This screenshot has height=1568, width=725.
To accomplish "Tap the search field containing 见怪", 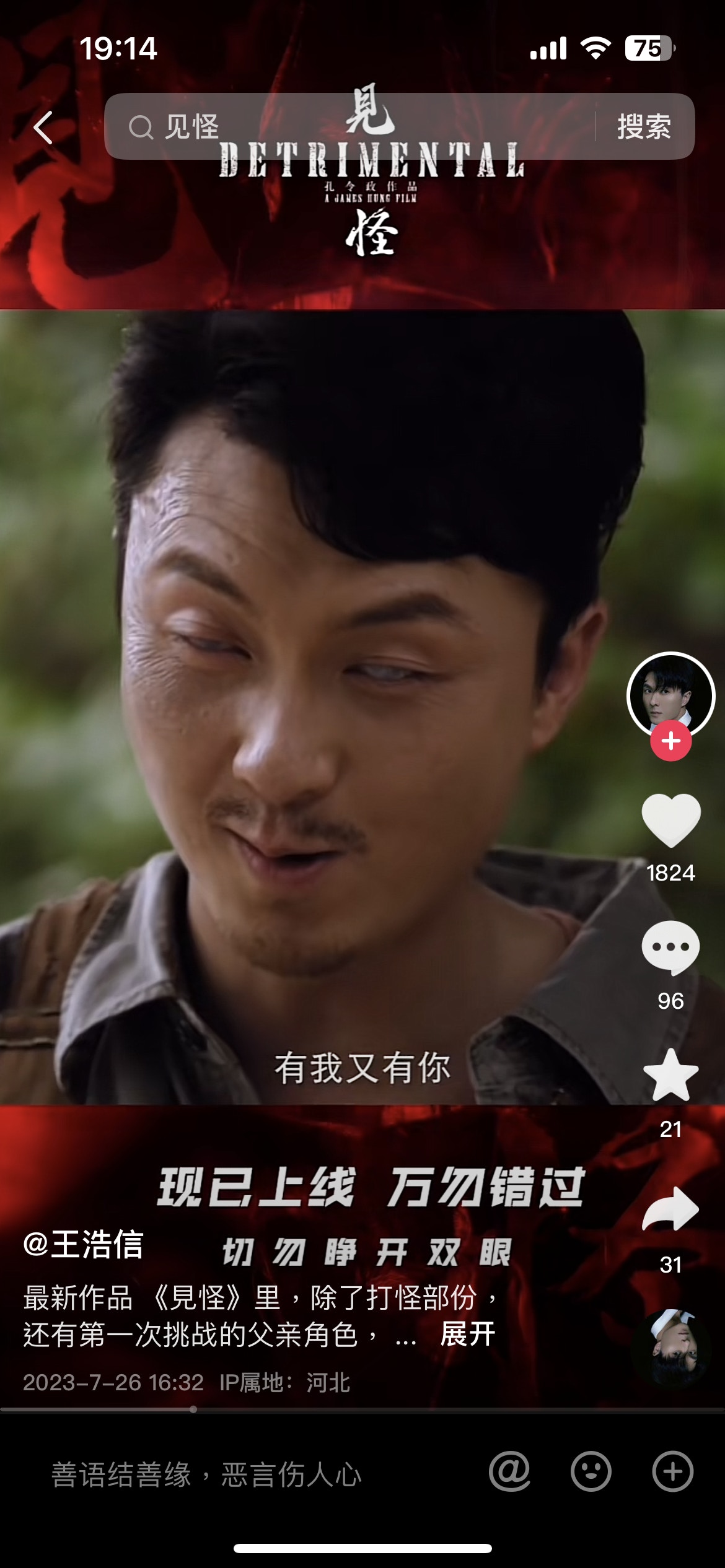I will pos(347,127).
